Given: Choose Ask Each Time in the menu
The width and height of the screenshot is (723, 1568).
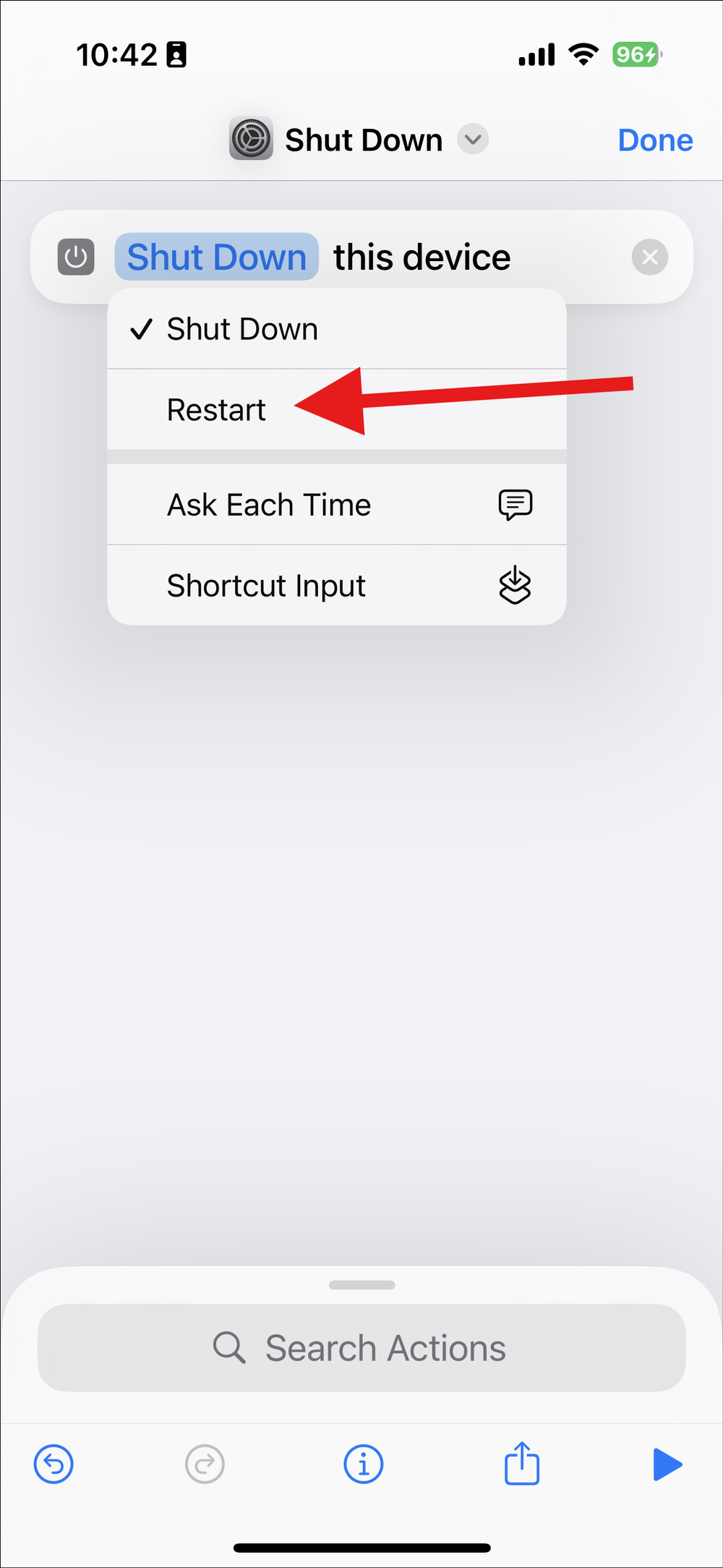Looking at the screenshot, I should pyautogui.click(x=268, y=504).
